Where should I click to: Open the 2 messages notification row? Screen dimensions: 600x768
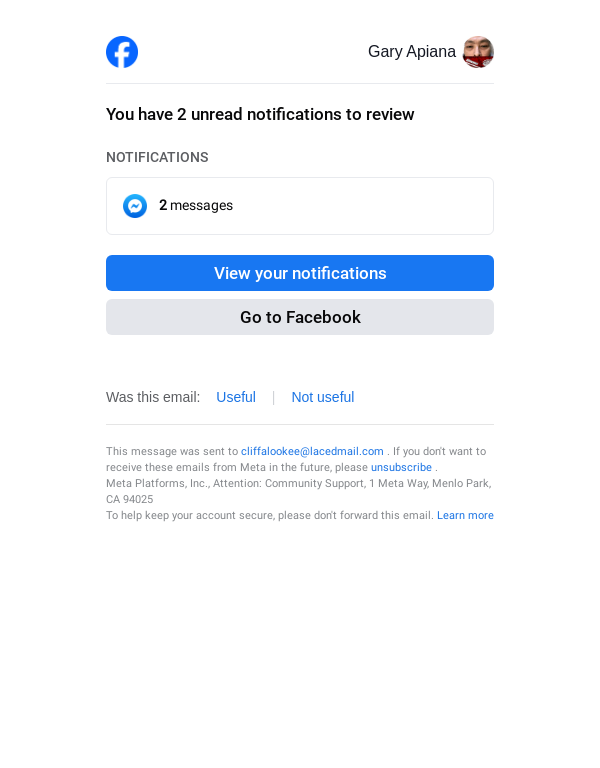[x=300, y=206]
